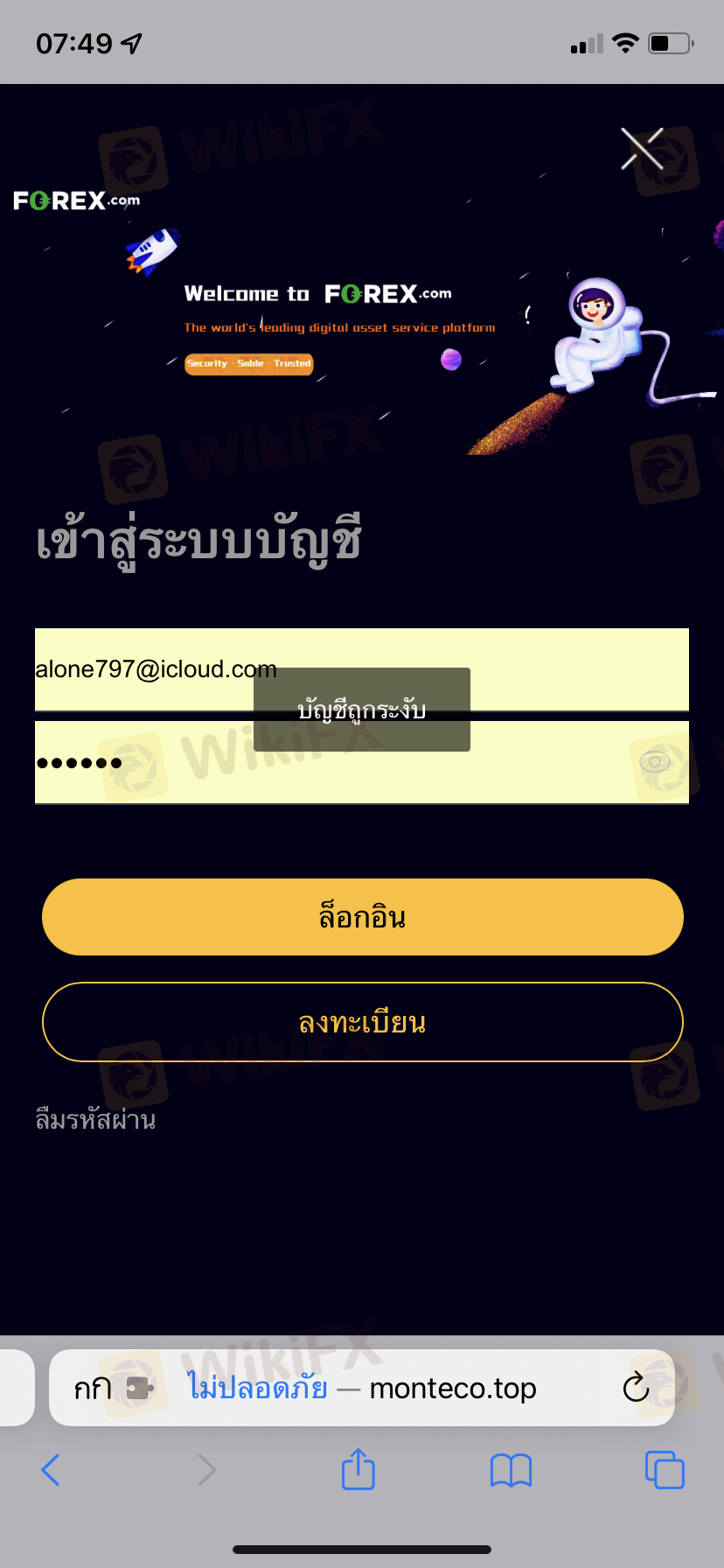This screenshot has width=724, height=1568.
Task: Open Safari bookmarks
Action: [512, 1471]
